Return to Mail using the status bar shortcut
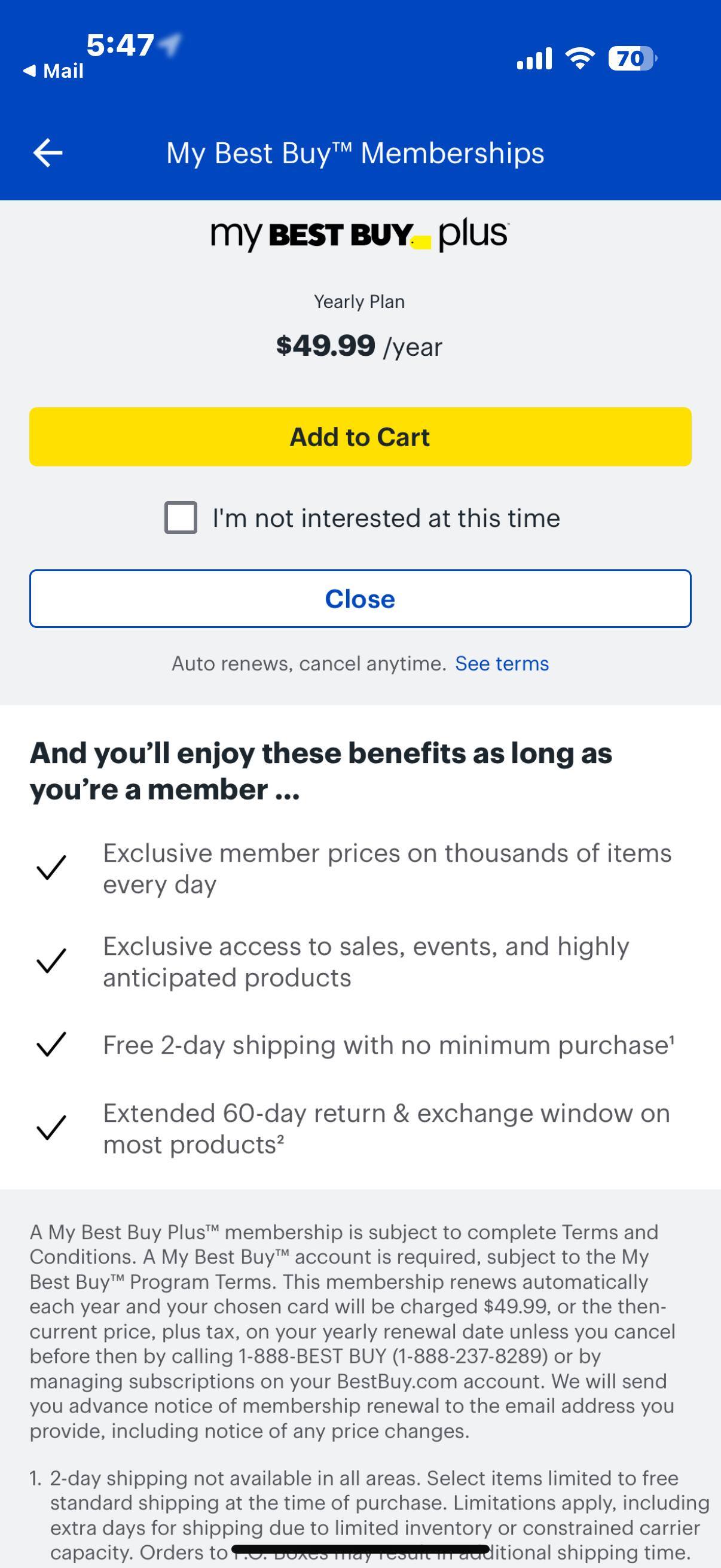721x1568 pixels. (52, 69)
